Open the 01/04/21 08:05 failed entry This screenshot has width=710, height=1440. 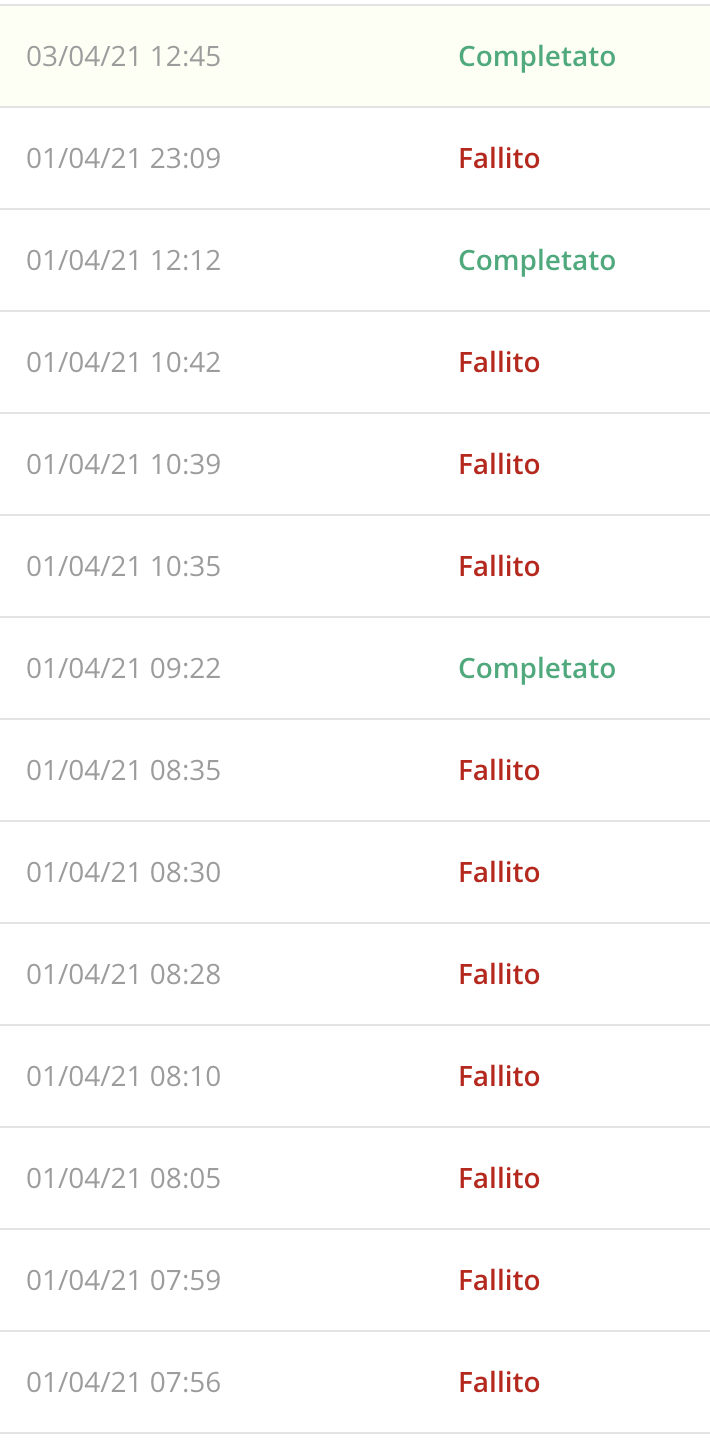point(355,1178)
